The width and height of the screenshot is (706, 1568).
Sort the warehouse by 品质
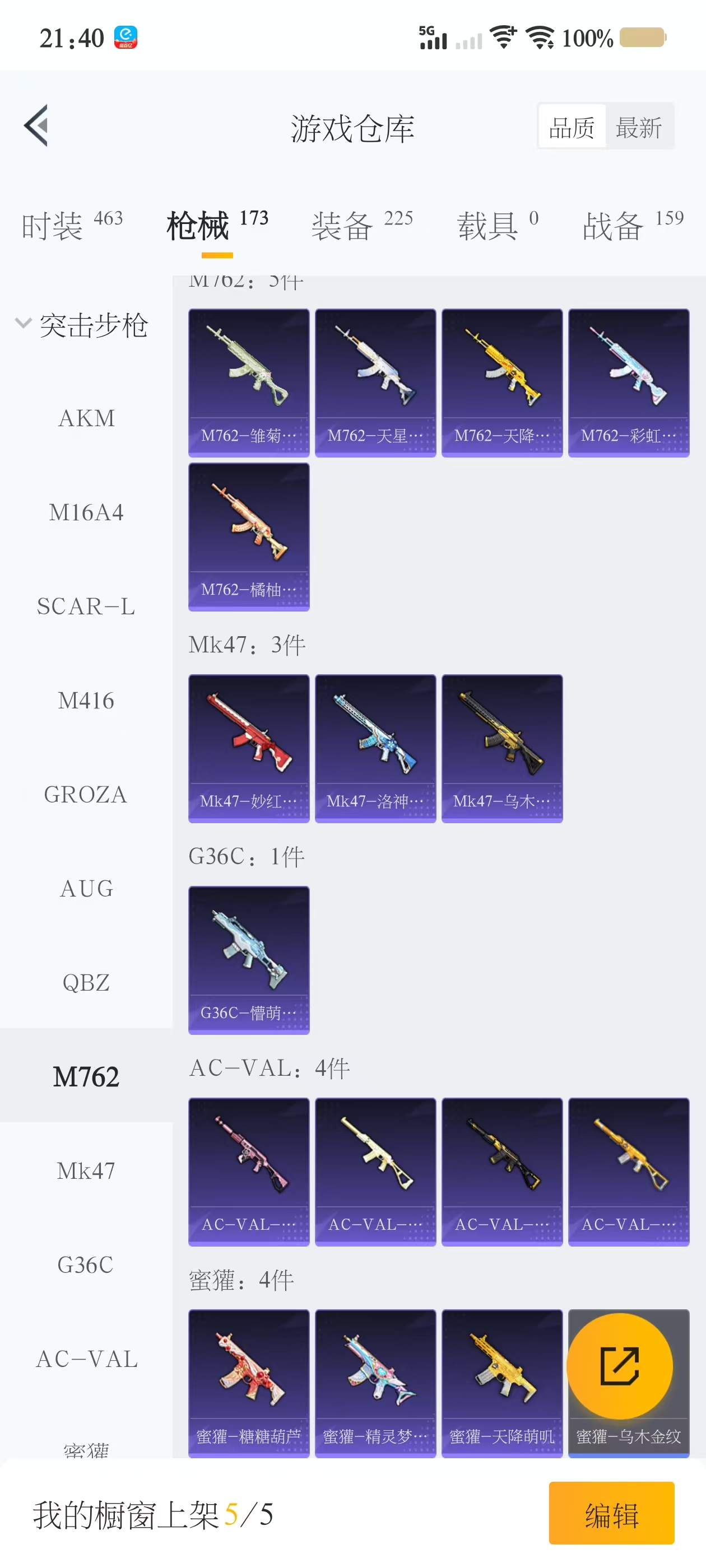(x=572, y=127)
